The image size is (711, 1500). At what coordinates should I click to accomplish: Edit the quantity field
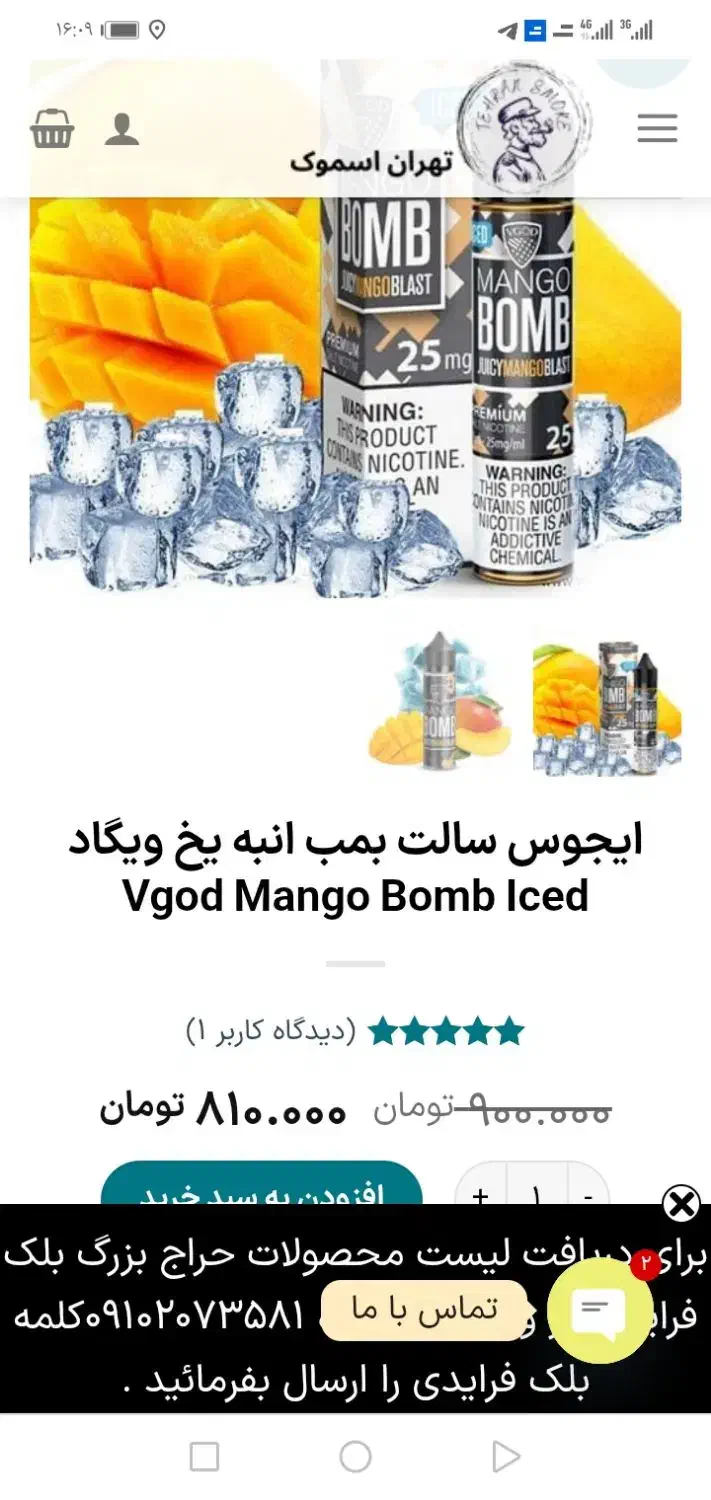535,1194
